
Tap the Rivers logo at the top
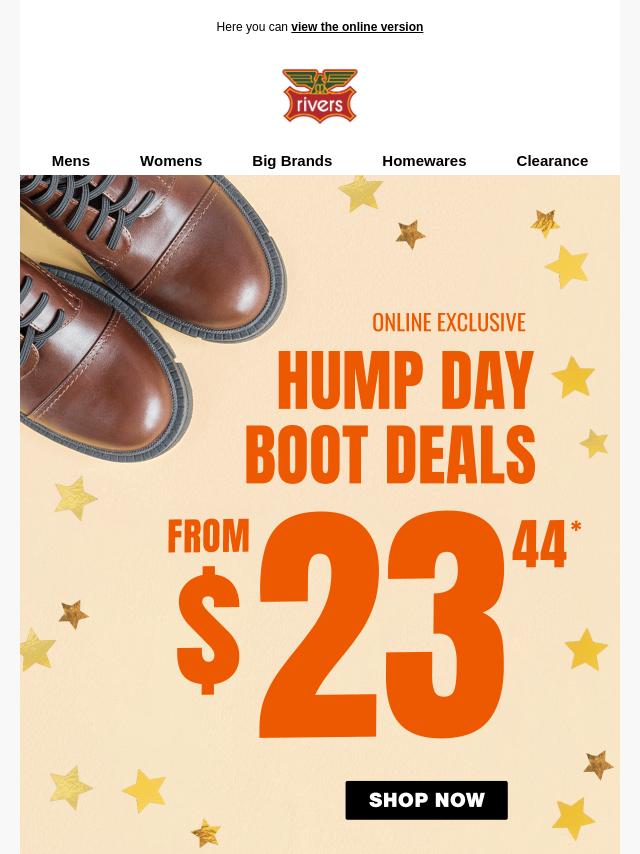tap(320, 96)
